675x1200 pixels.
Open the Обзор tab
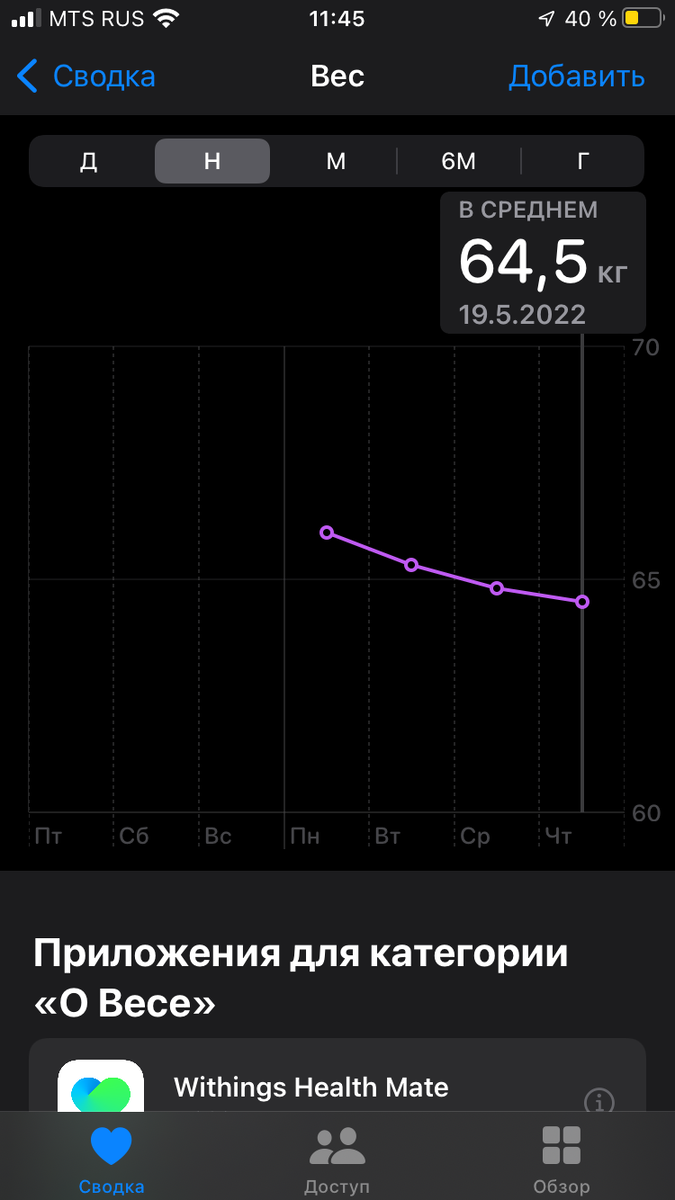tap(561, 1160)
